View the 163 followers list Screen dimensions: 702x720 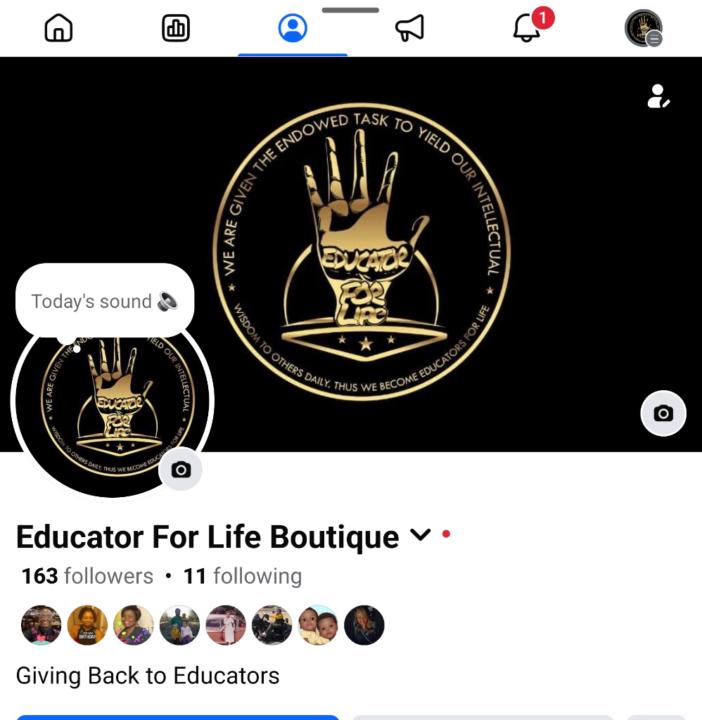[x=87, y=576]
